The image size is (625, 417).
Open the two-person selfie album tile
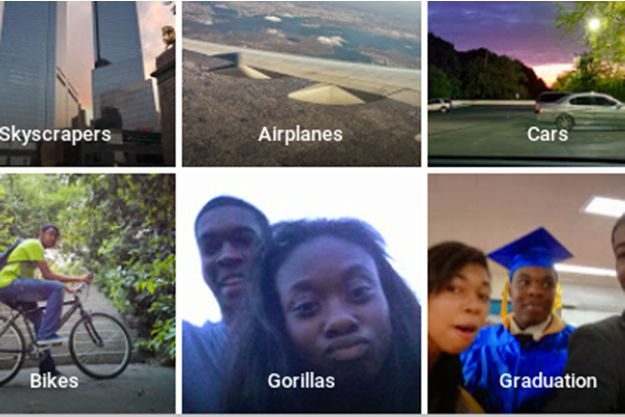coord(301,293)
